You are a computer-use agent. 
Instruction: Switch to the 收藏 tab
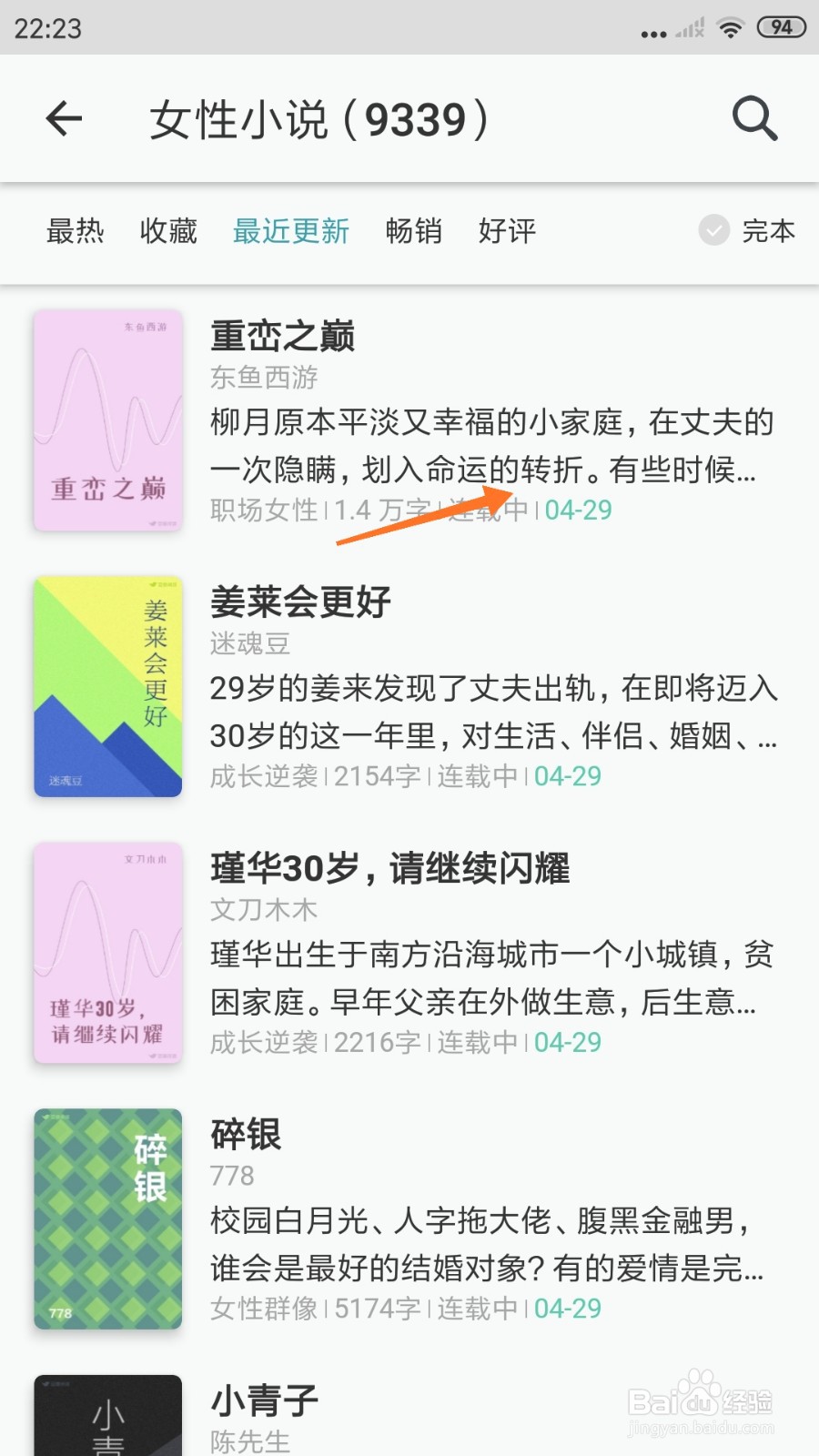pos(167,232)
